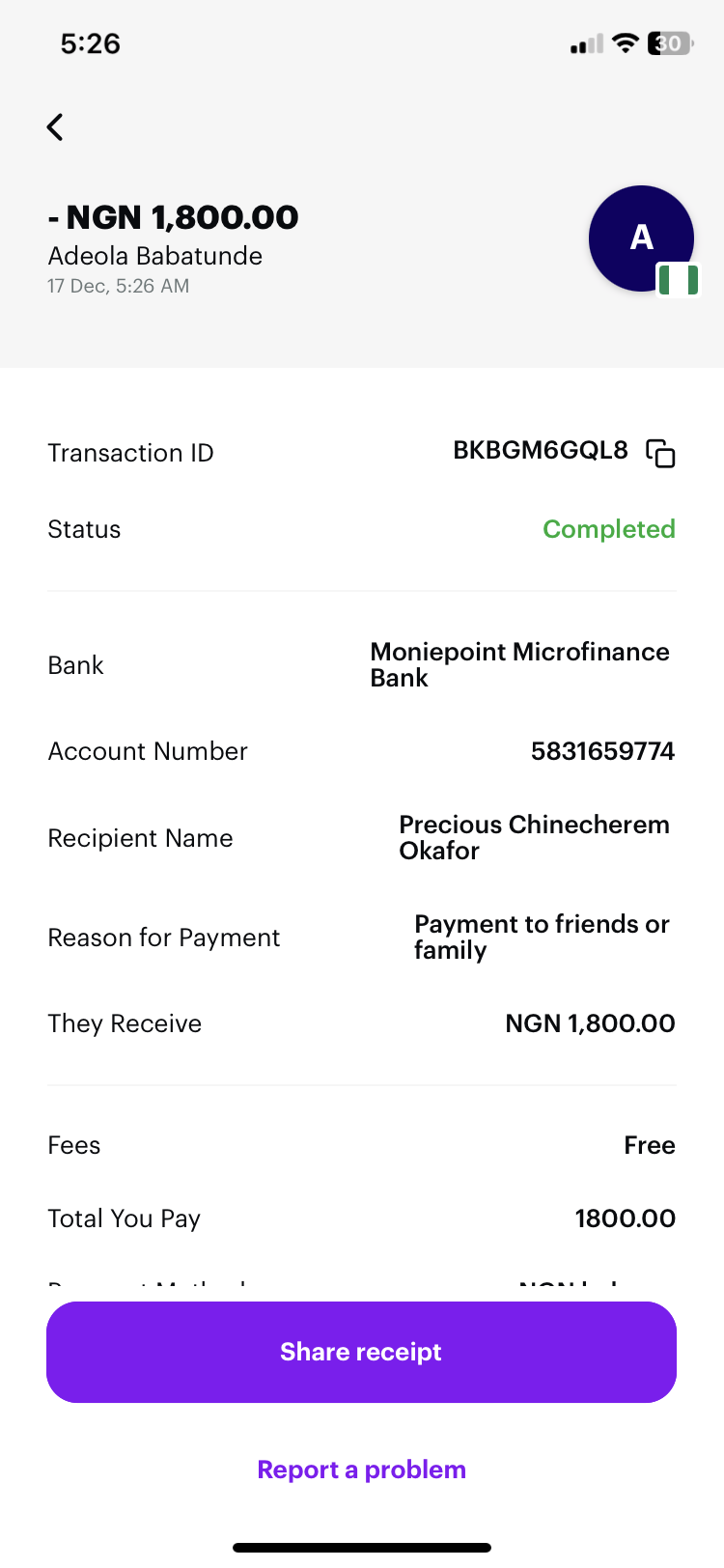
Task: Copy the transaction ID BKBGM6GQL8
Action: point(660,453)
